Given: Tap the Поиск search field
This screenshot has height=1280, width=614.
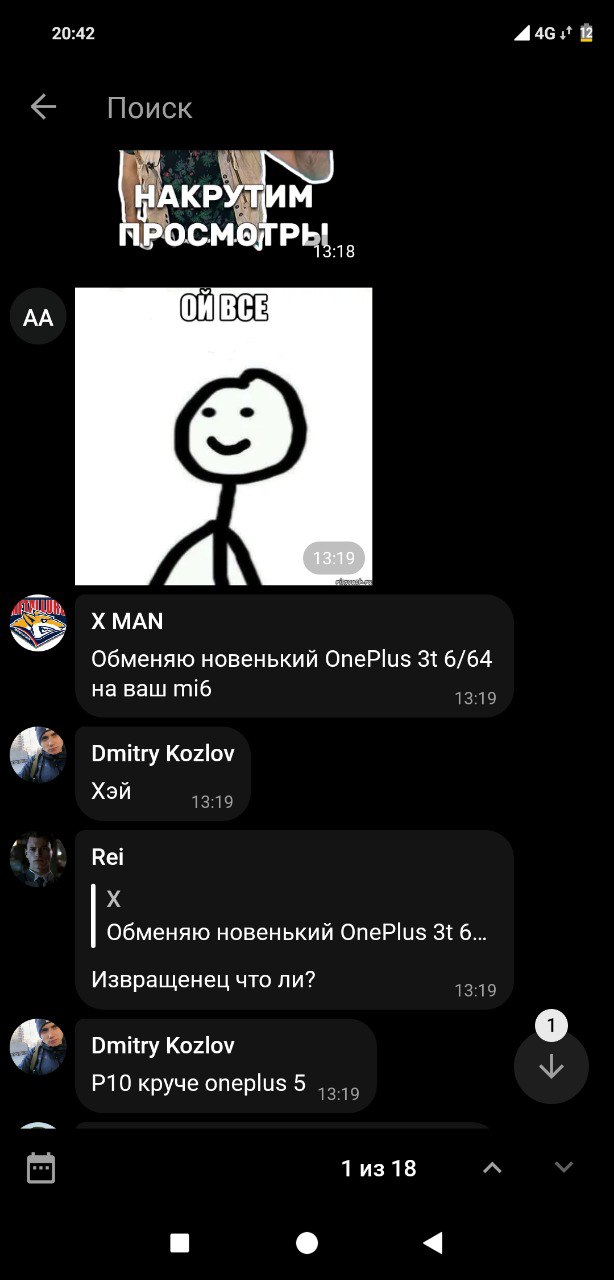Looking at the screenshot, I should (x=300, y=108).
